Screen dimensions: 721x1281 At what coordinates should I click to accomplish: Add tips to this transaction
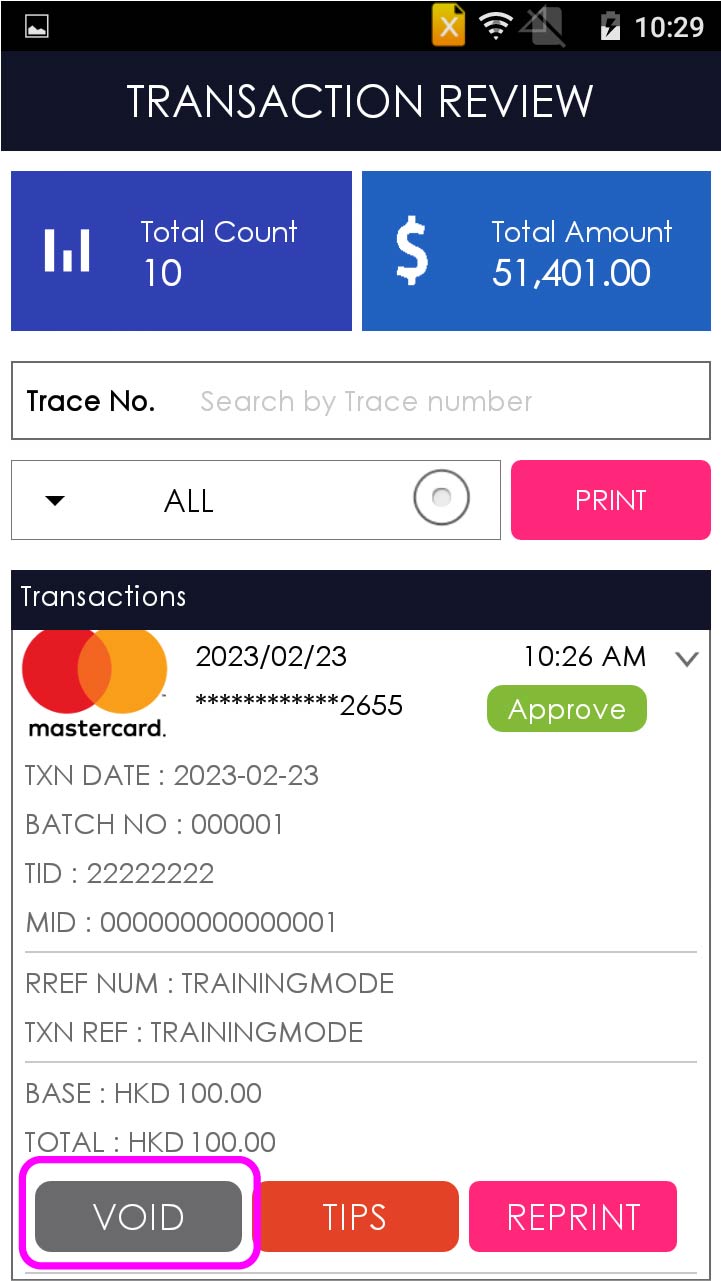(356, 1216)
